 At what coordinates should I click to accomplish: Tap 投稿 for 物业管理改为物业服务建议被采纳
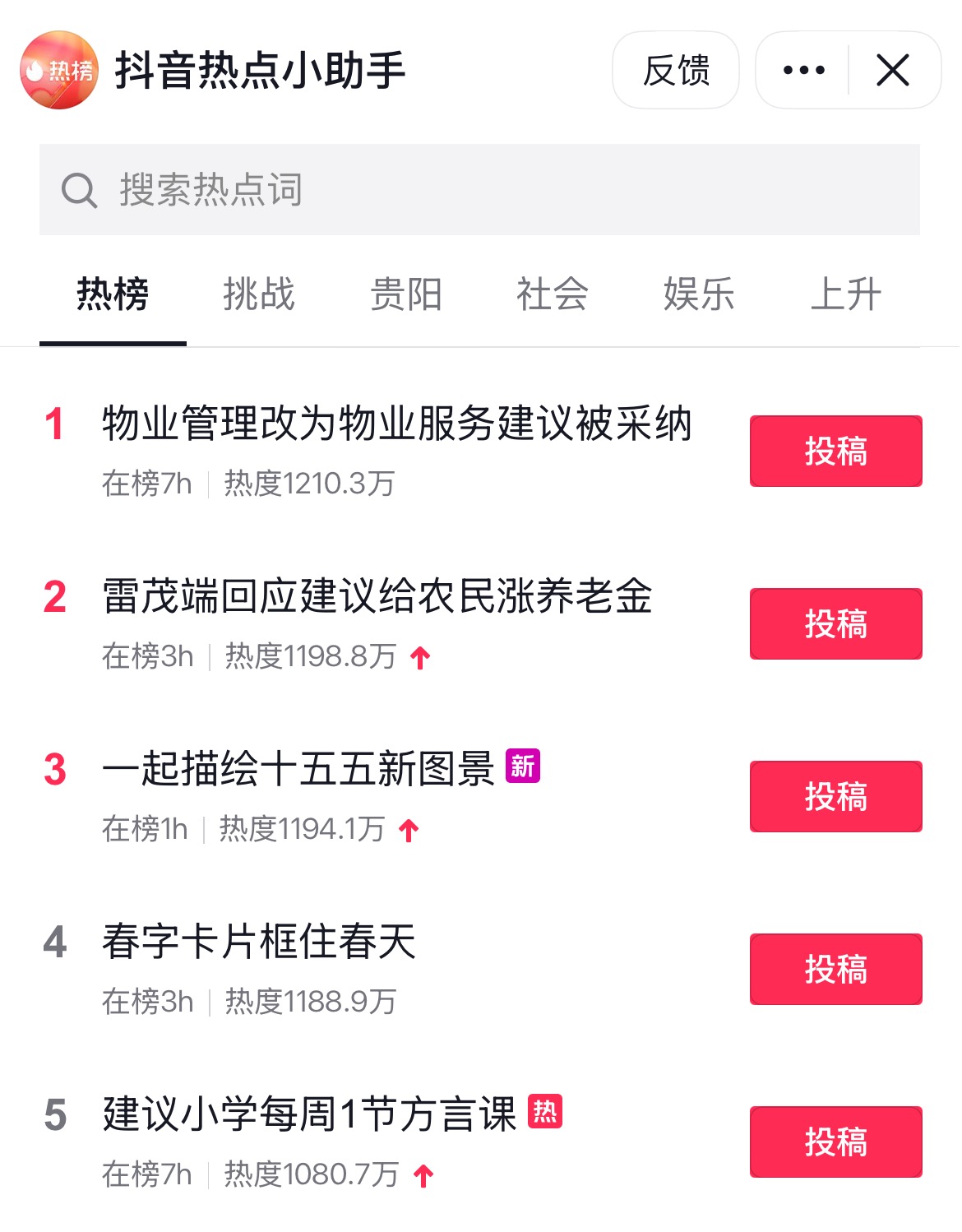835,452
